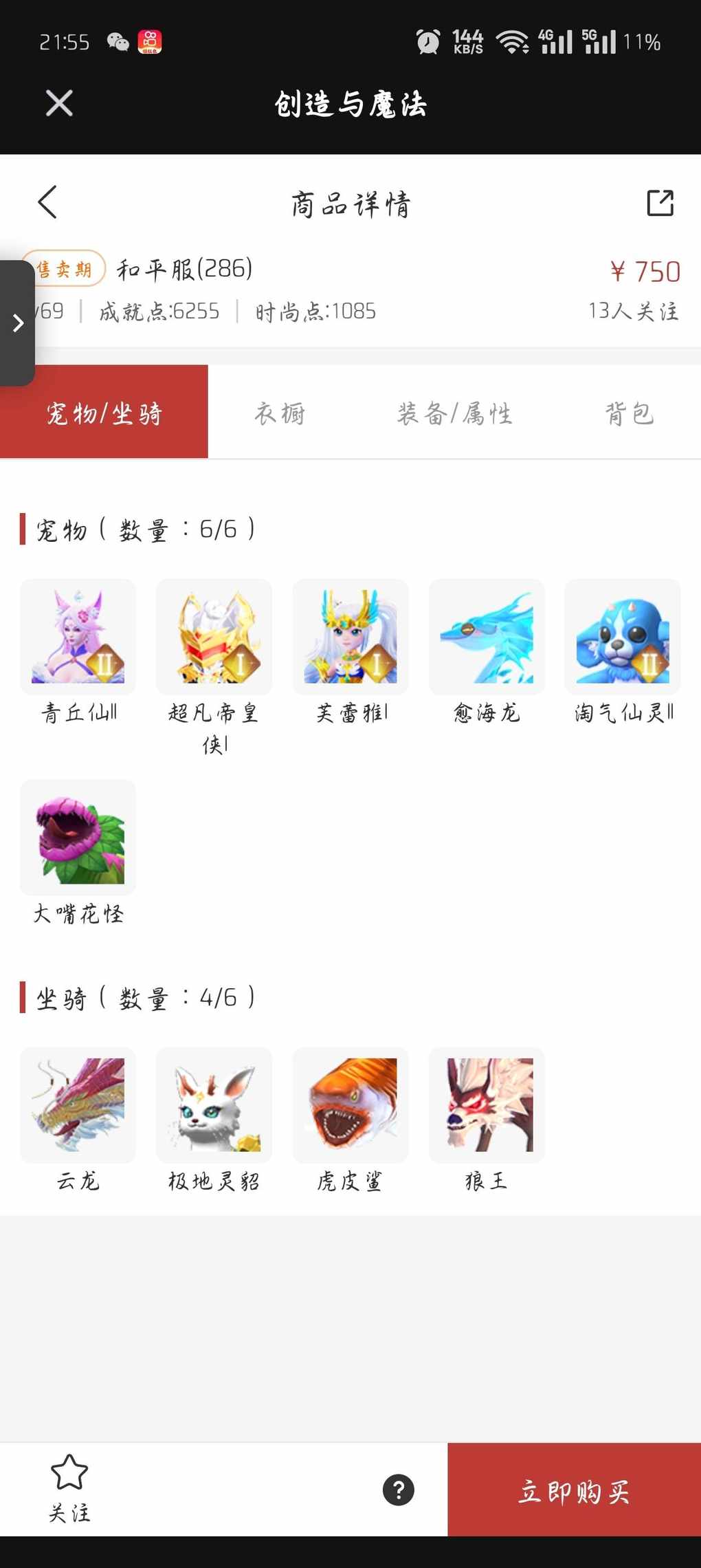Image resolution: width=701 pixels, height=1568 pixels.
Task: Expand the side drawer arrow
Action: click(18, 323)
